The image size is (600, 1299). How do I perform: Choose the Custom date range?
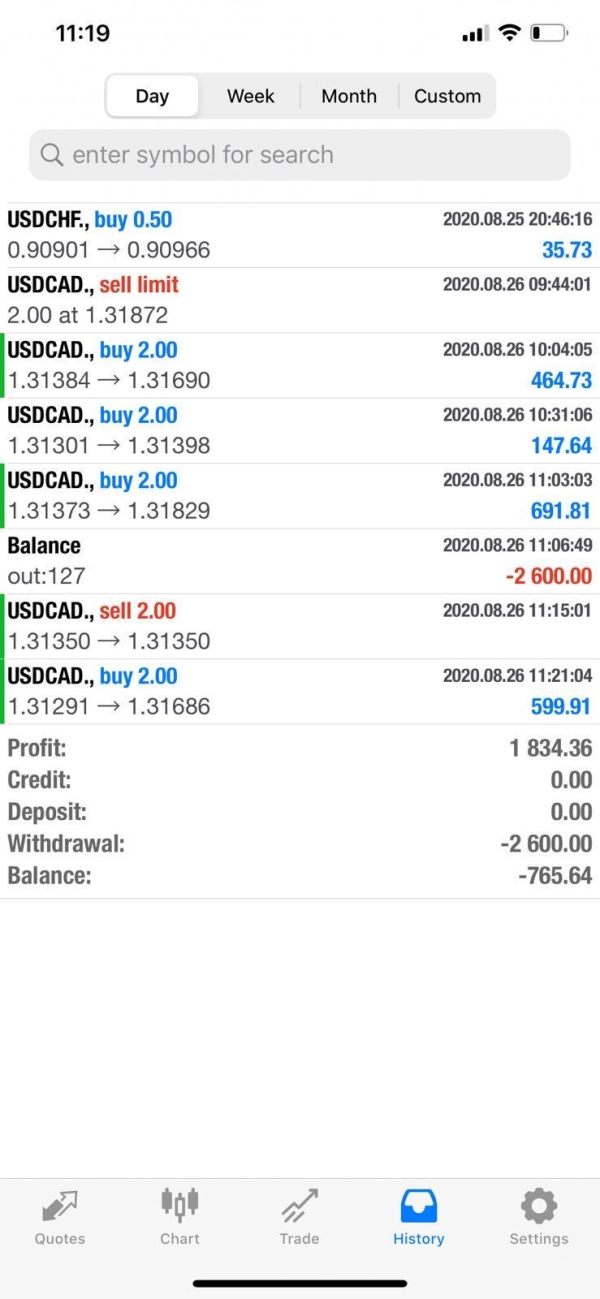point(447,96)
